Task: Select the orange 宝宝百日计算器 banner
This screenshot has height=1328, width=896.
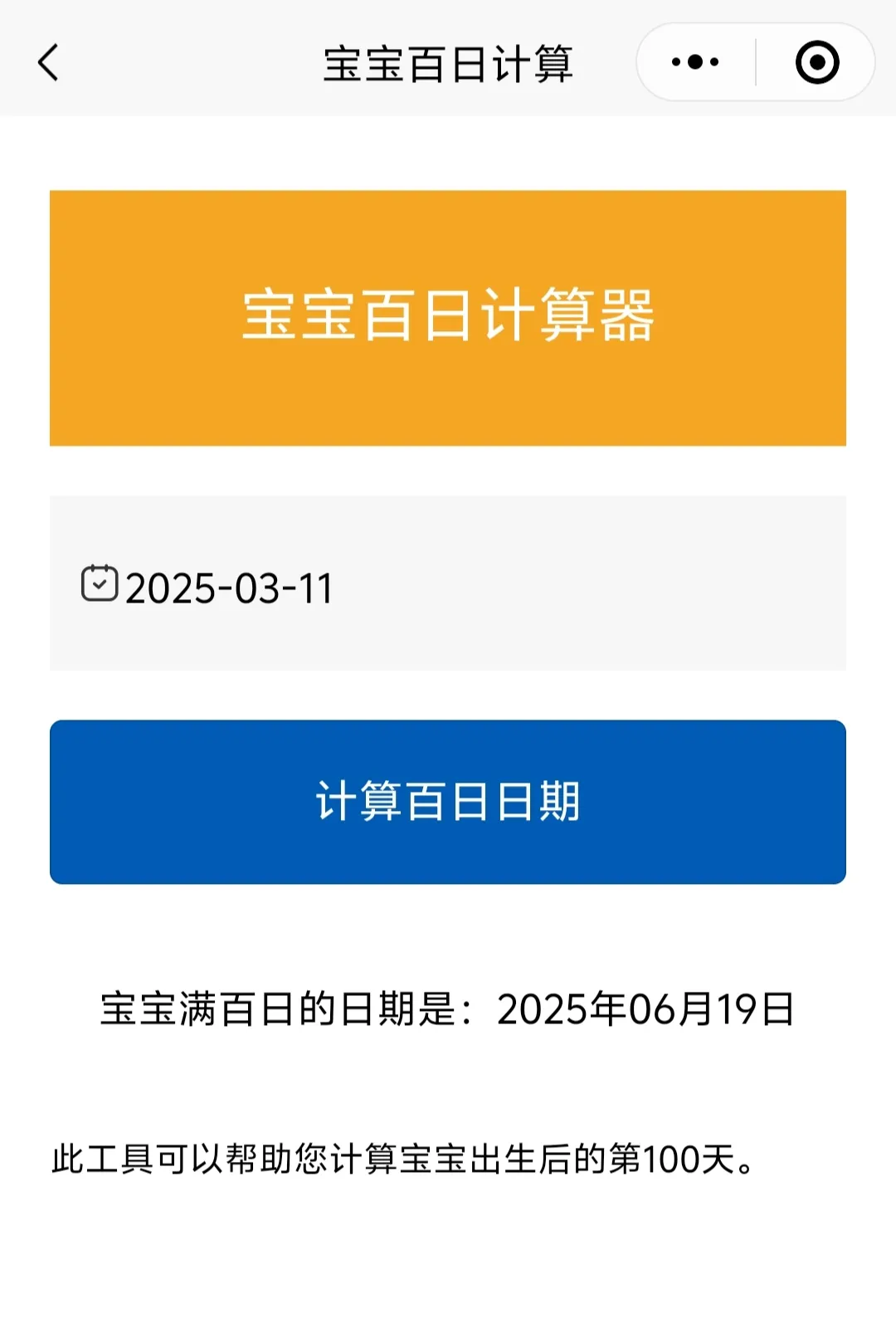Action: (448, 317)
